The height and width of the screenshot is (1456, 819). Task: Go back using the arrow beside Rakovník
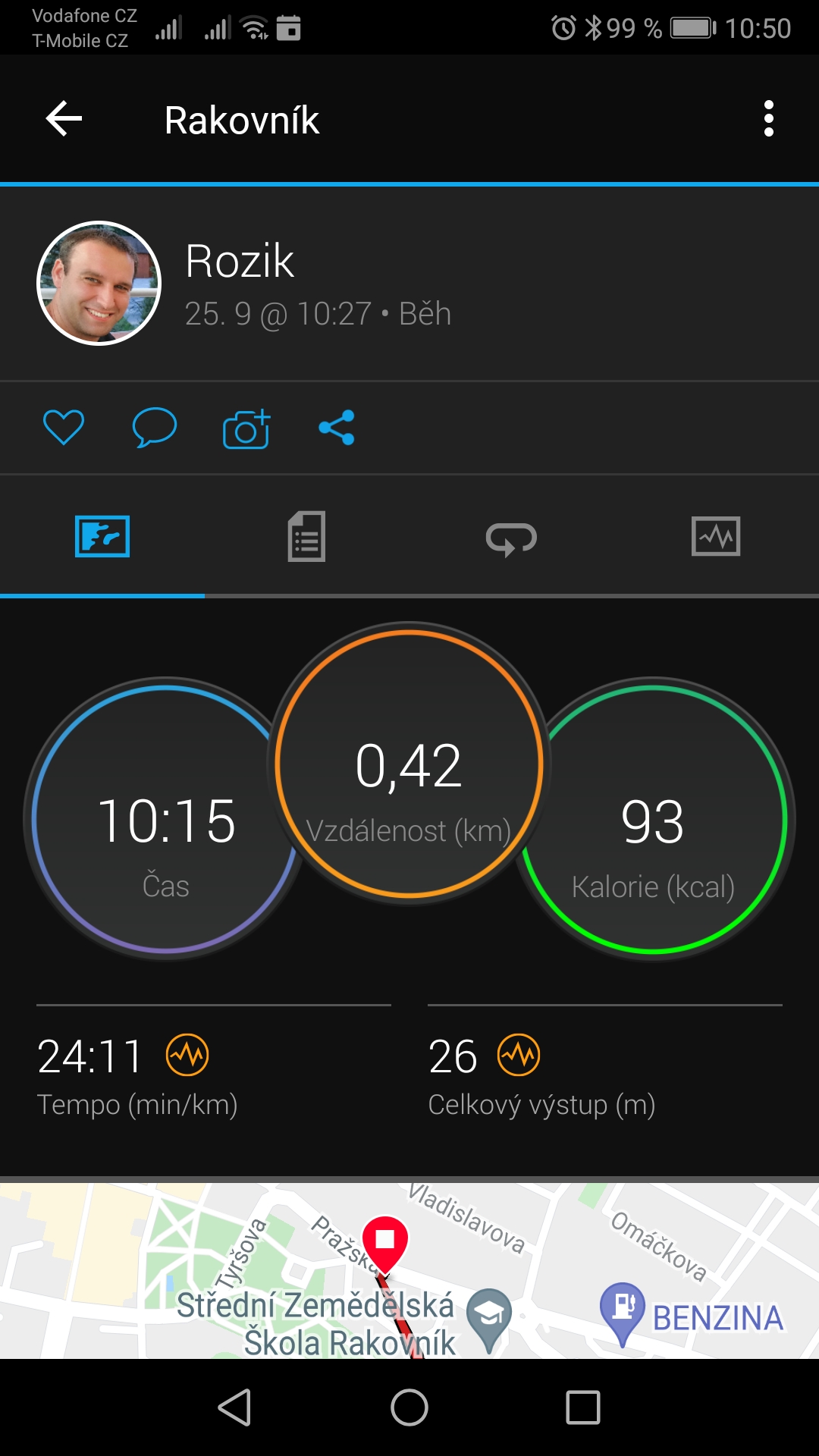64,119
